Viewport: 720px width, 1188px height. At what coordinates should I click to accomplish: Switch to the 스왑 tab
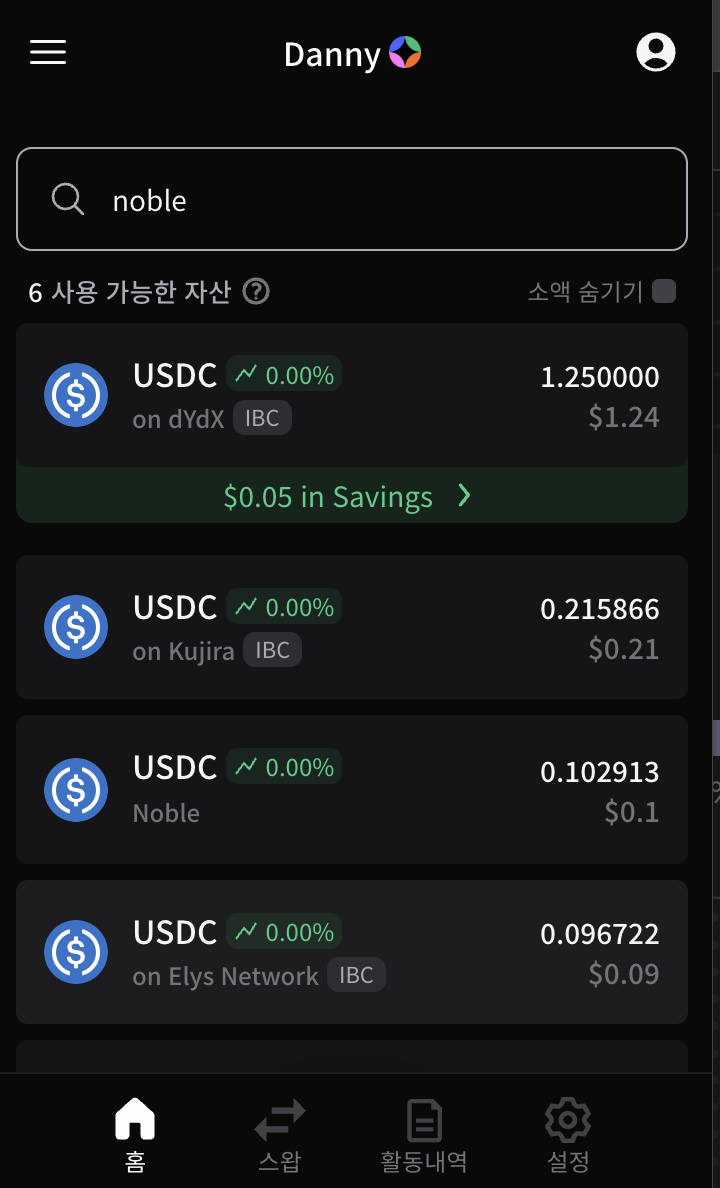(x=279, y=1133)
